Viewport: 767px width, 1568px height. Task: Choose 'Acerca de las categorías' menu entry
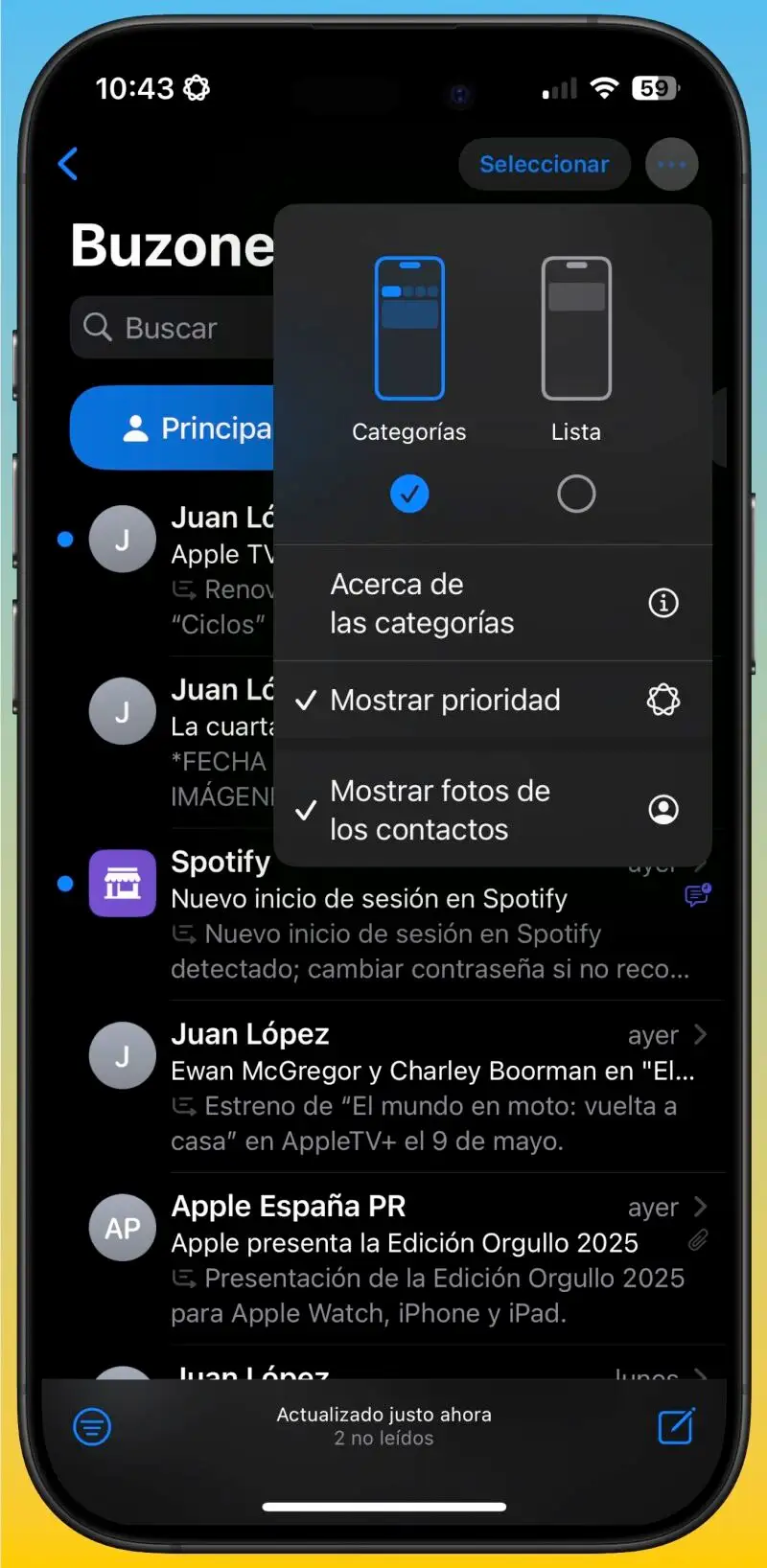[422, 603]
